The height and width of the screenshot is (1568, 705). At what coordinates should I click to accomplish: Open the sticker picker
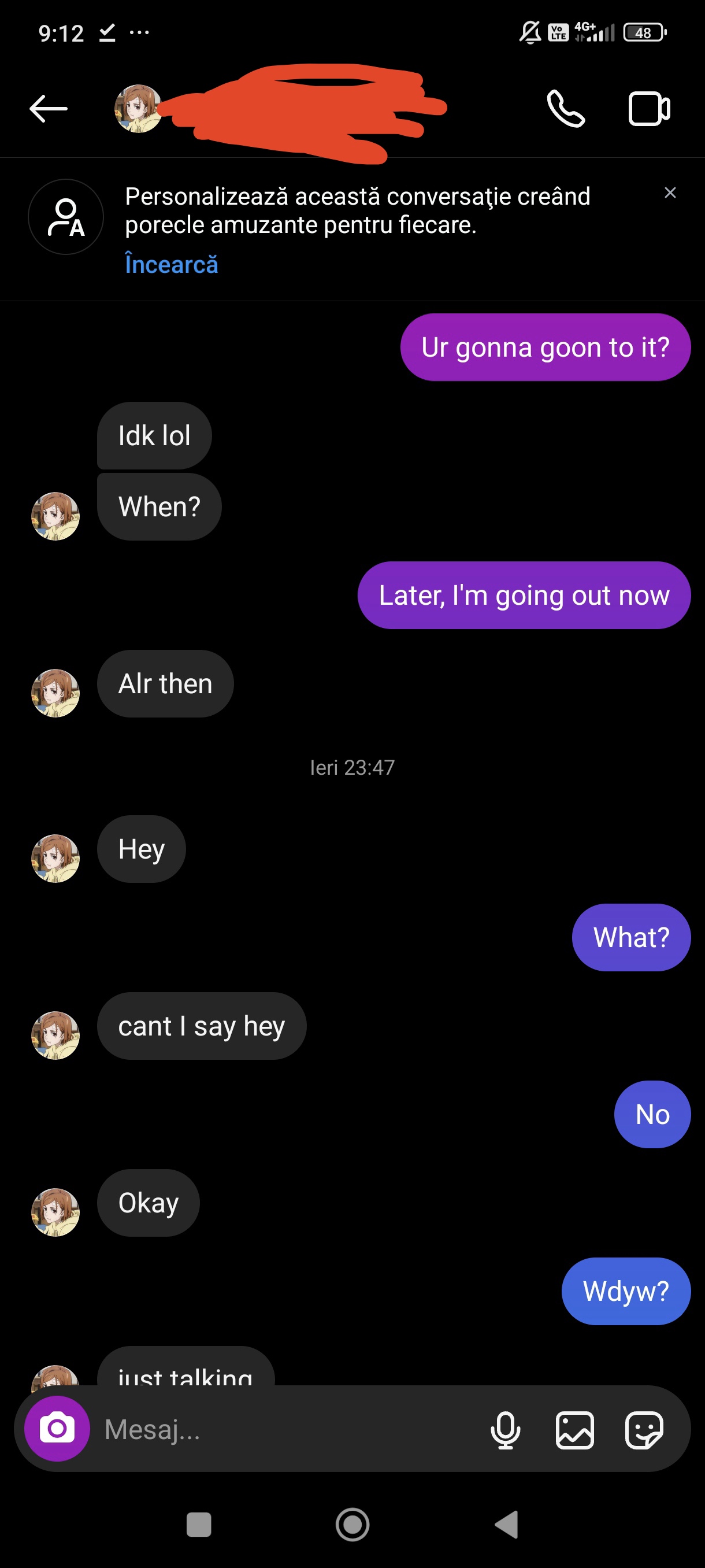coord(644,1429)
